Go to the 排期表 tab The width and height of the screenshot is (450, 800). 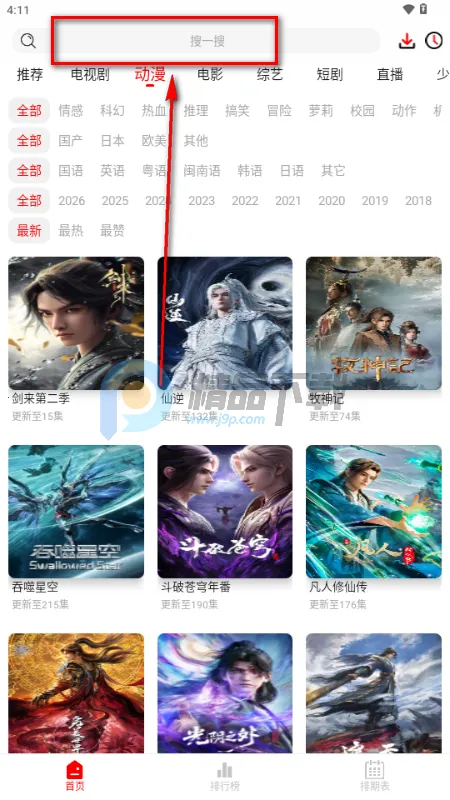(374, 776)
